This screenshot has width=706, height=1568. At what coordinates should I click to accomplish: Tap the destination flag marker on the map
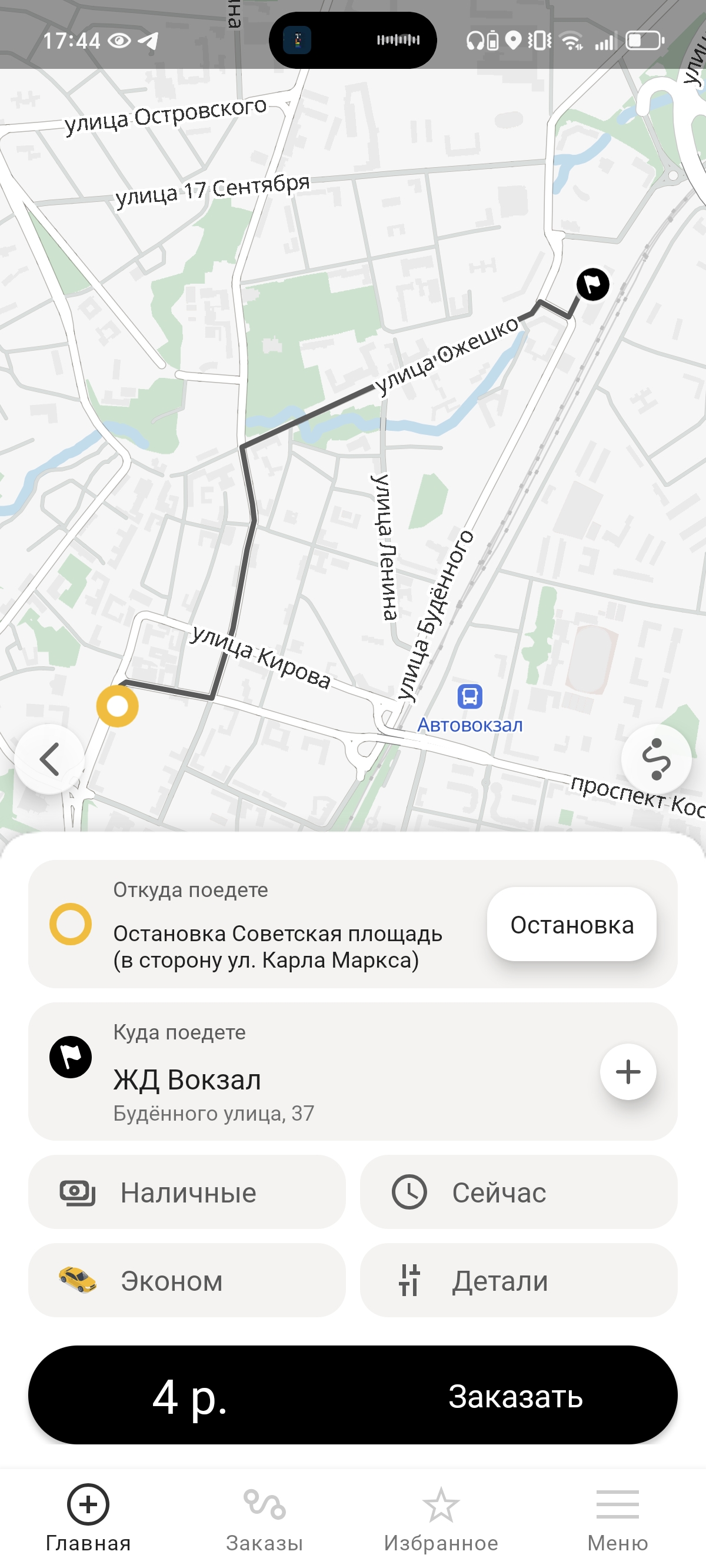[x=594, y=284]
